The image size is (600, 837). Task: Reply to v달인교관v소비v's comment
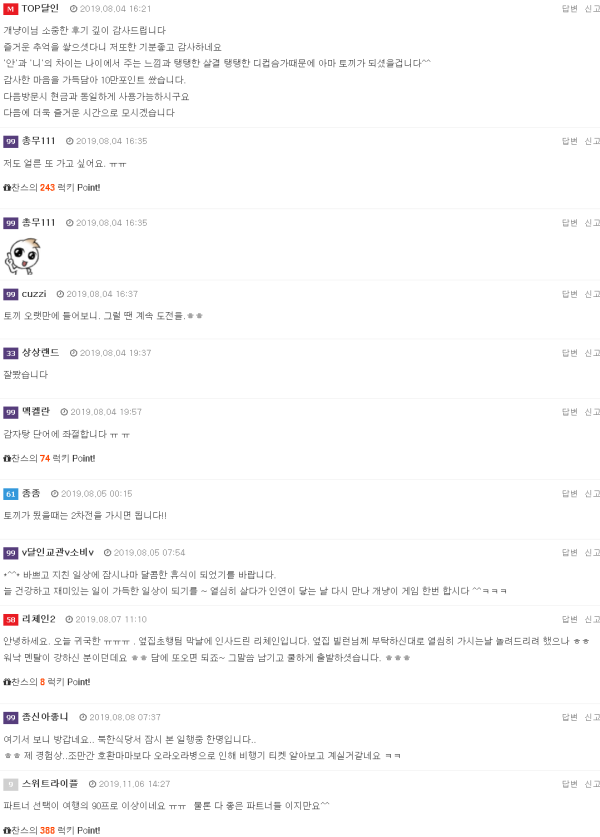[569, 553]
